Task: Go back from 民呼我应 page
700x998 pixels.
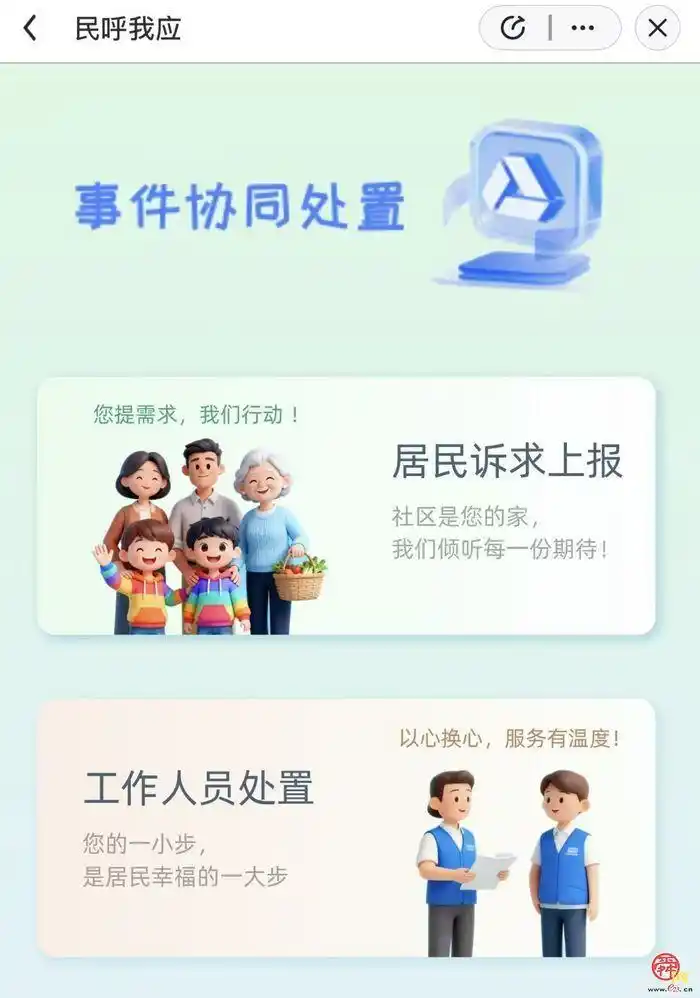Action: pos(30,28)
